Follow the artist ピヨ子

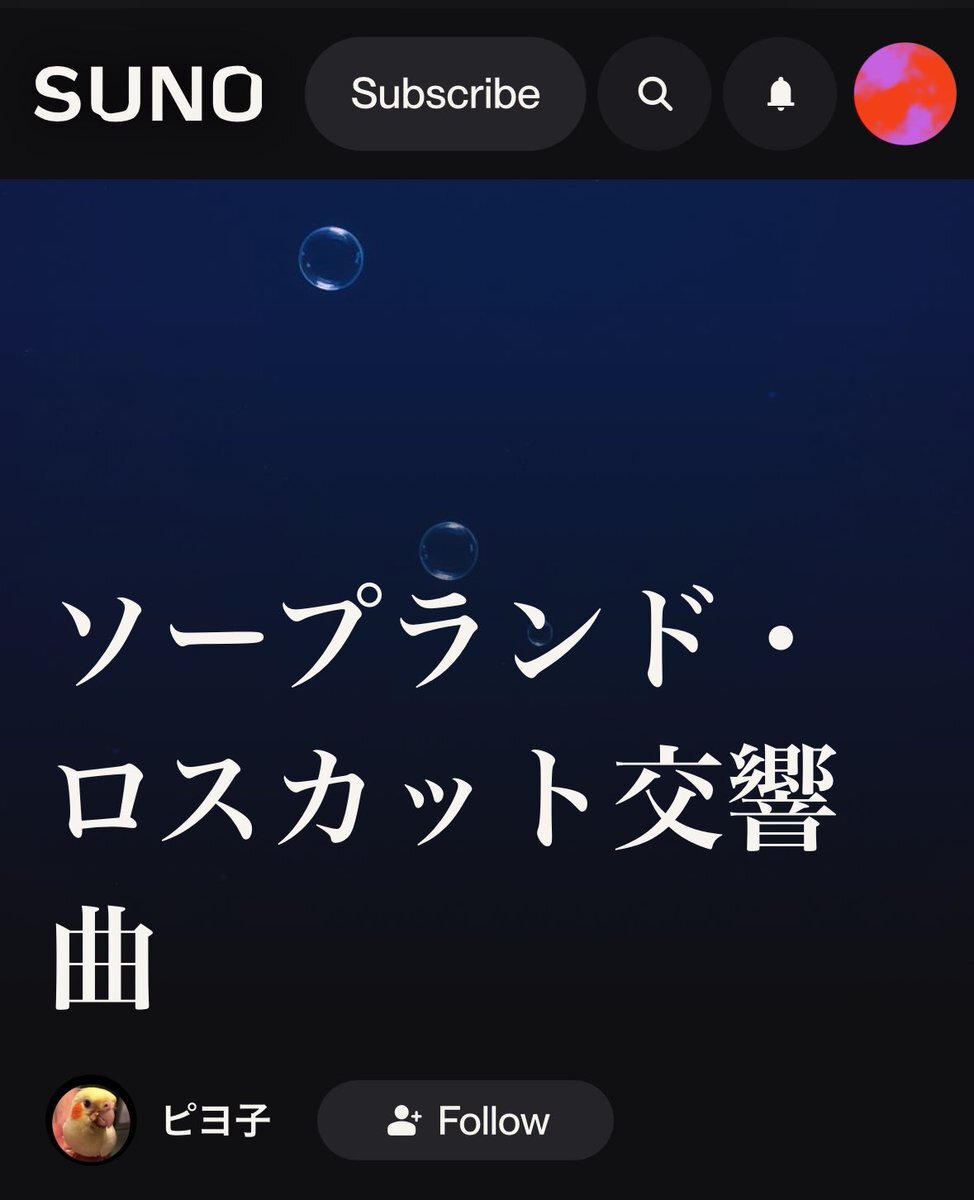pyautogui.click(x=466, y=1121)
